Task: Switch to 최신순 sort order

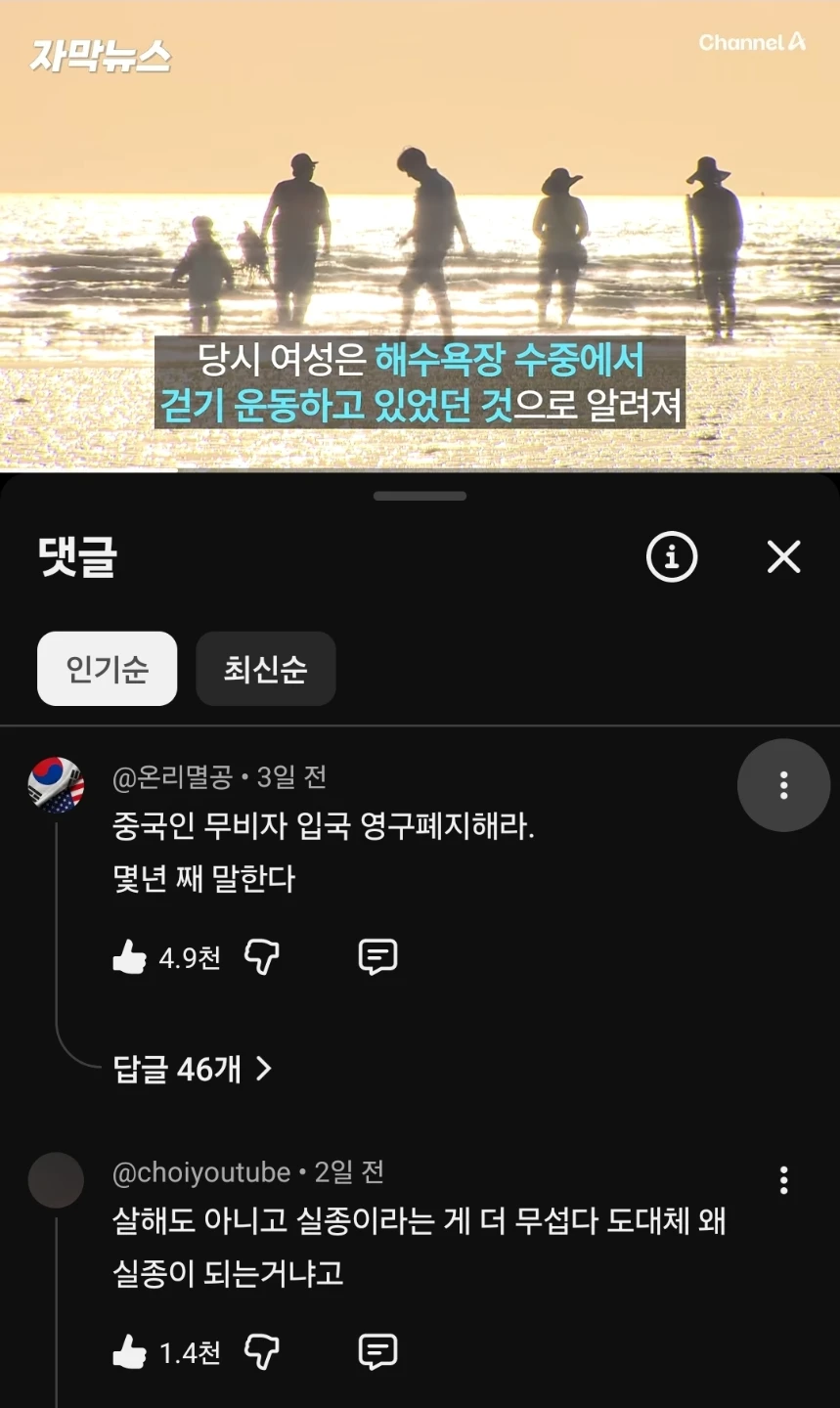Action: point(266,669)
